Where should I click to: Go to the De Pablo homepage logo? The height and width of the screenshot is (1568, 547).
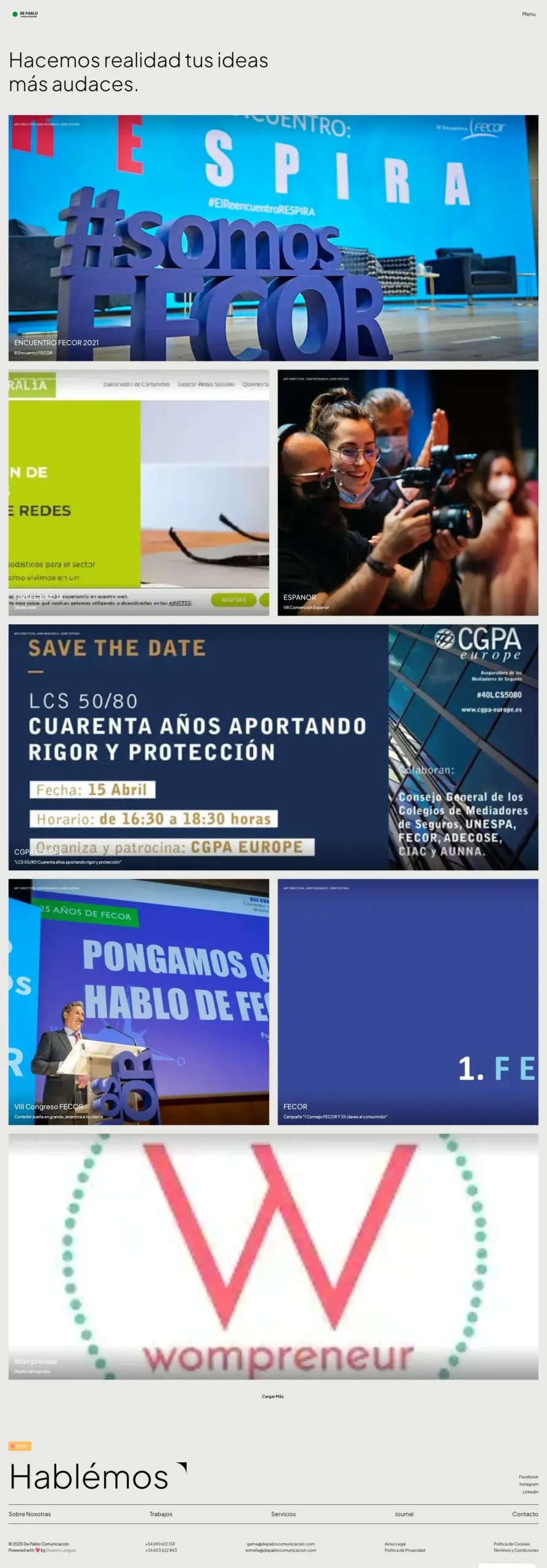coord(25,14)
